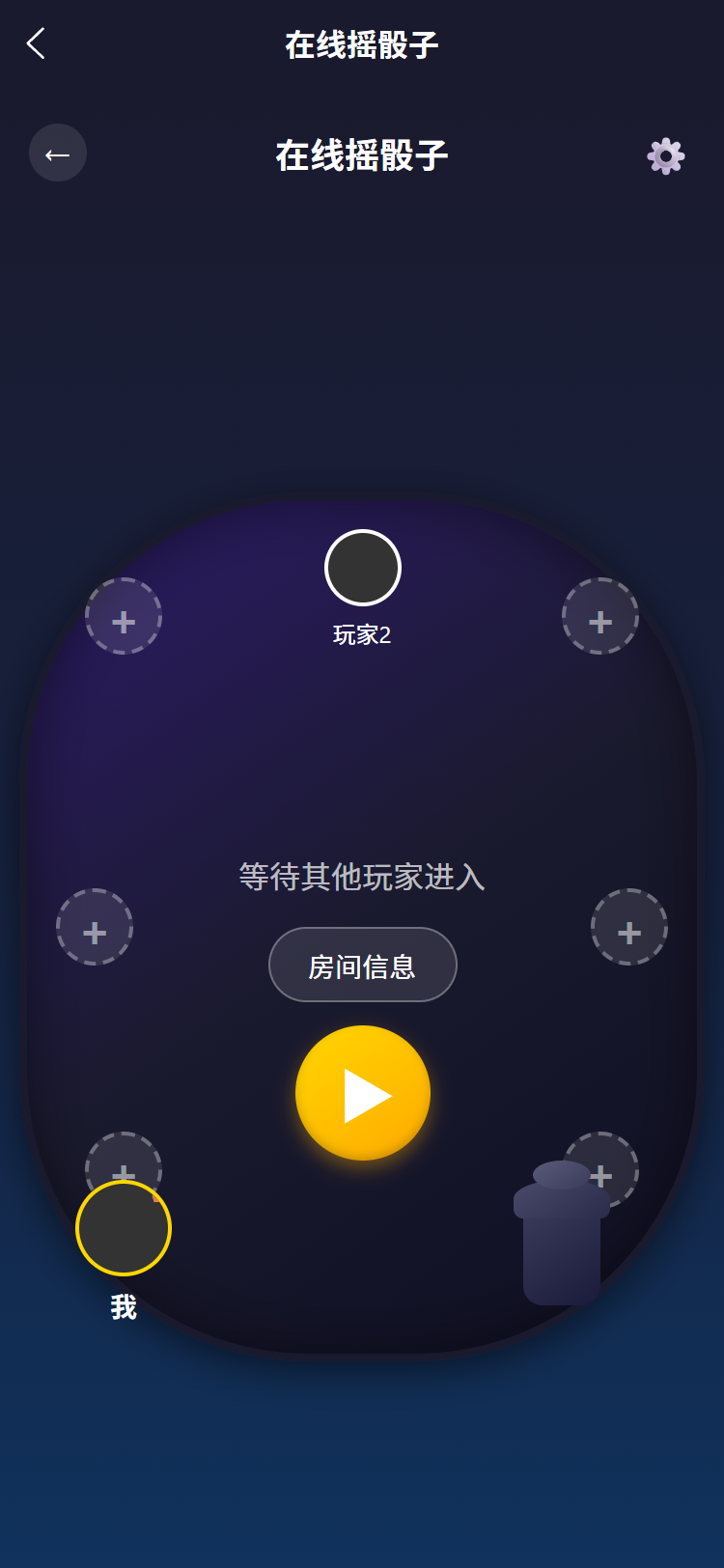
Task: Click the 在线摇骰子 title bar text
Action: (362, 43)
